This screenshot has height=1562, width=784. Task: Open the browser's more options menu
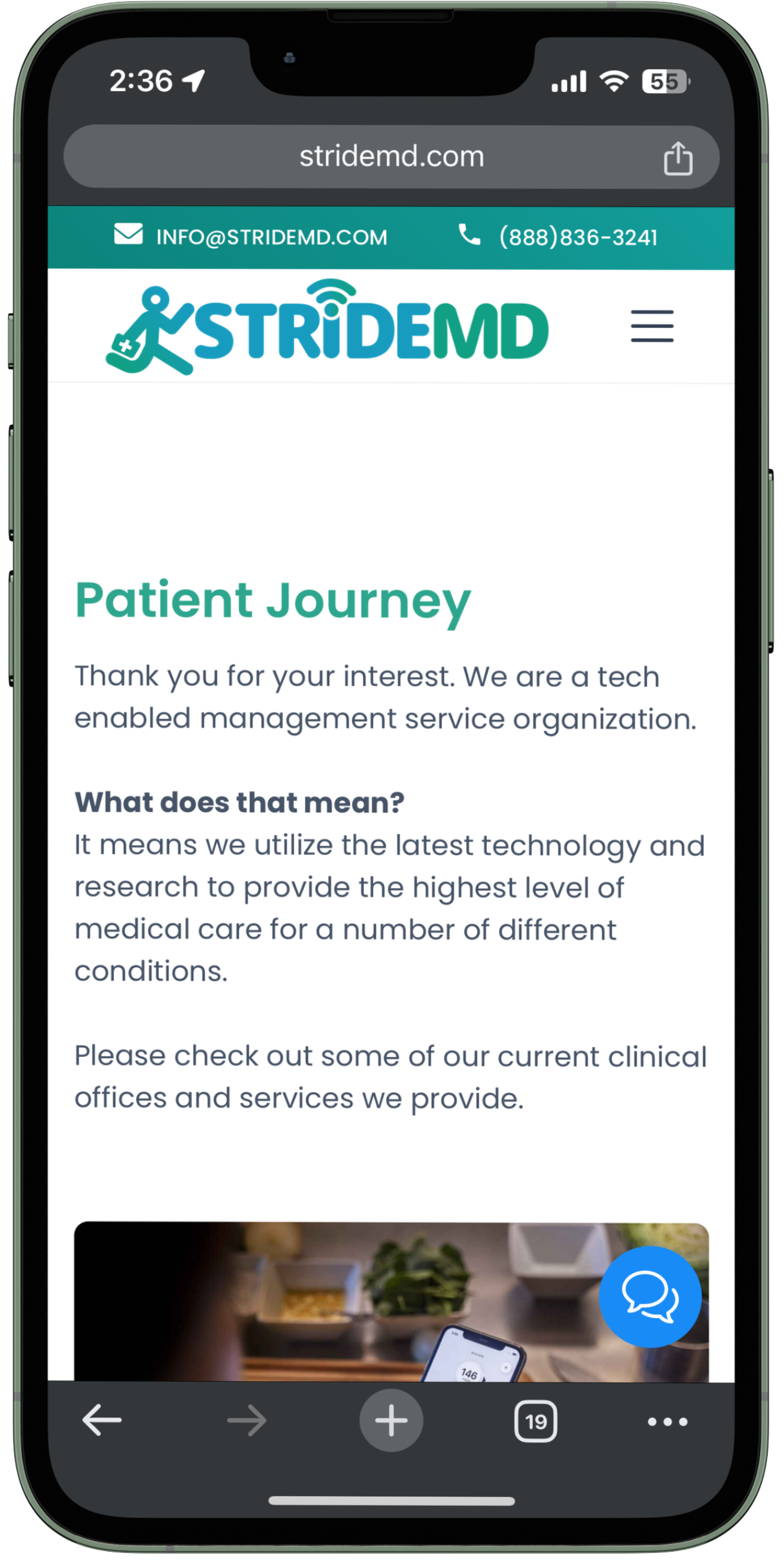click(x=667, y=1421)
